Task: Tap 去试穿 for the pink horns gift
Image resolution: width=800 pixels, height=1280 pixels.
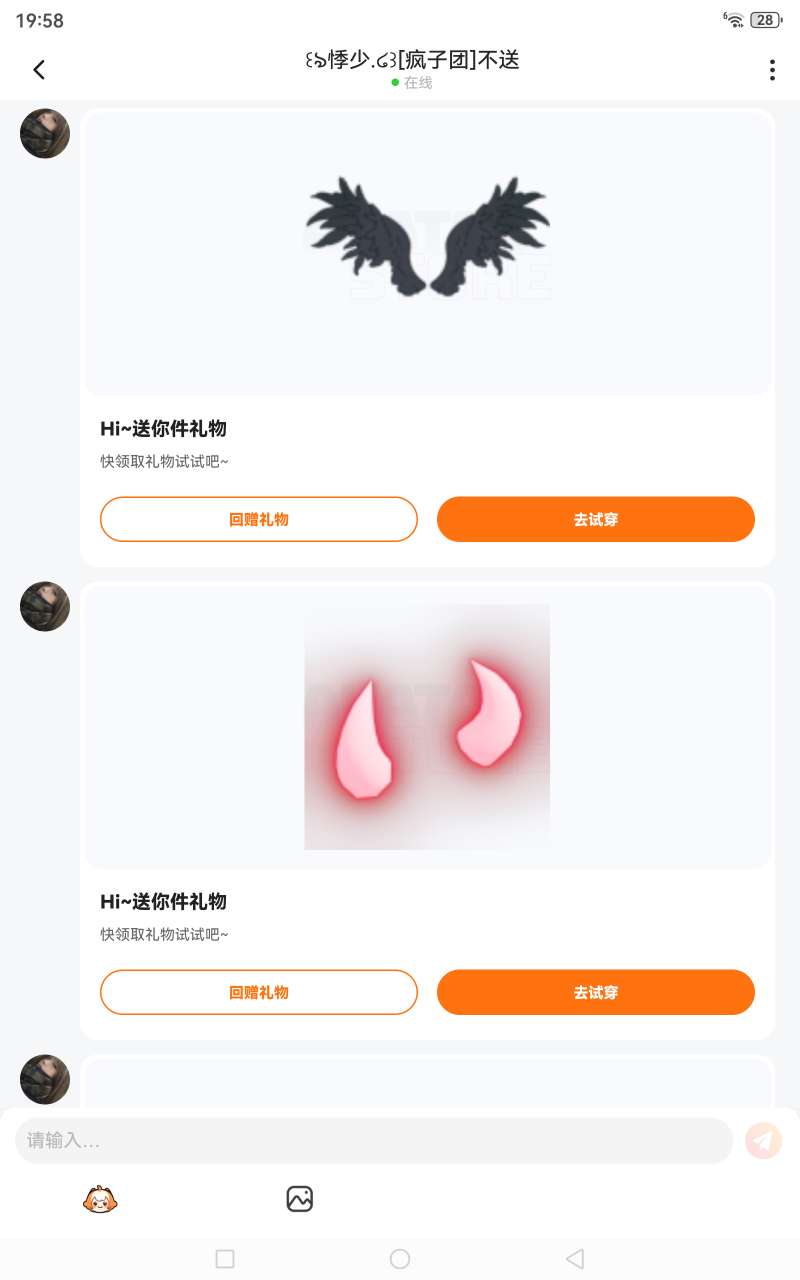Action: click(x=595, y=992)
